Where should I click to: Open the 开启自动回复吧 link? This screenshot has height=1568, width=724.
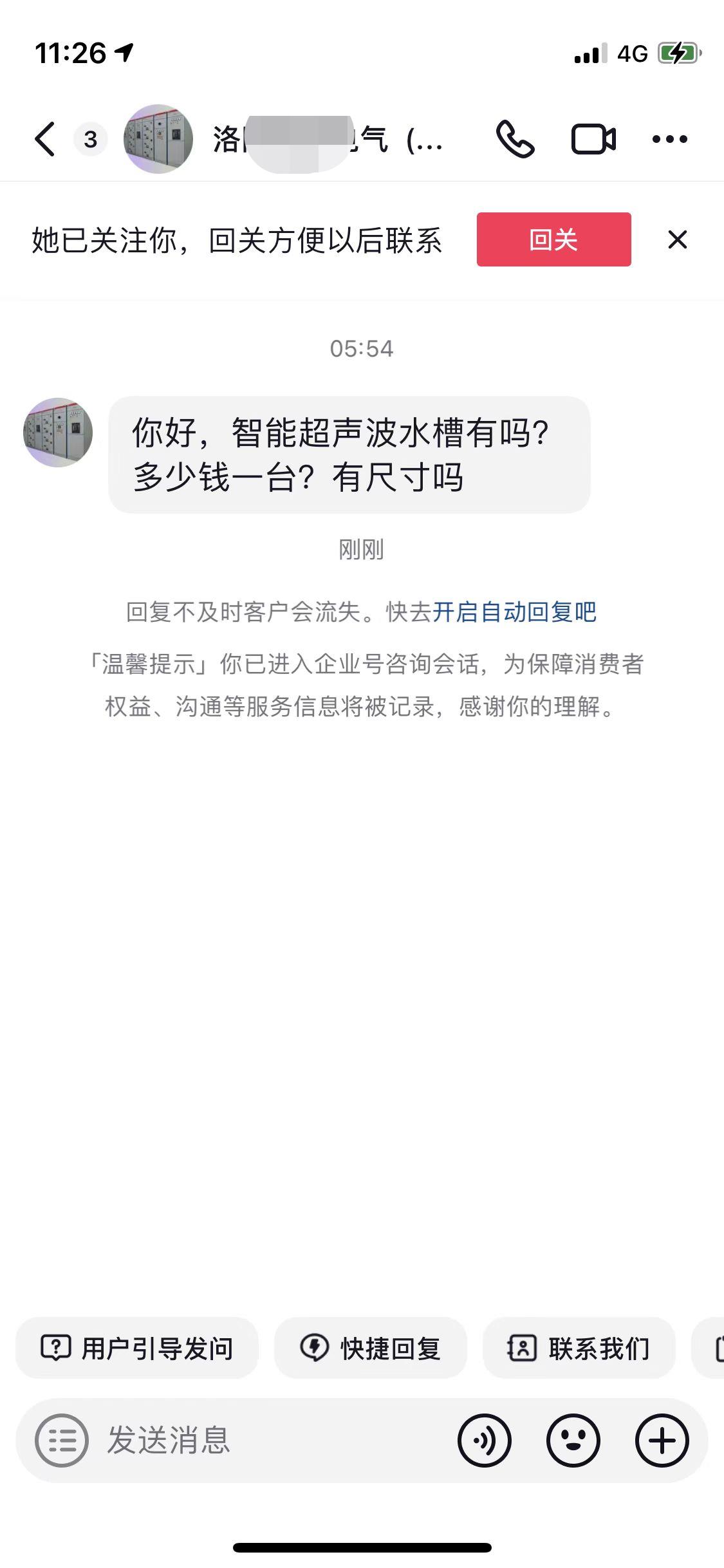tap(514, 611)
